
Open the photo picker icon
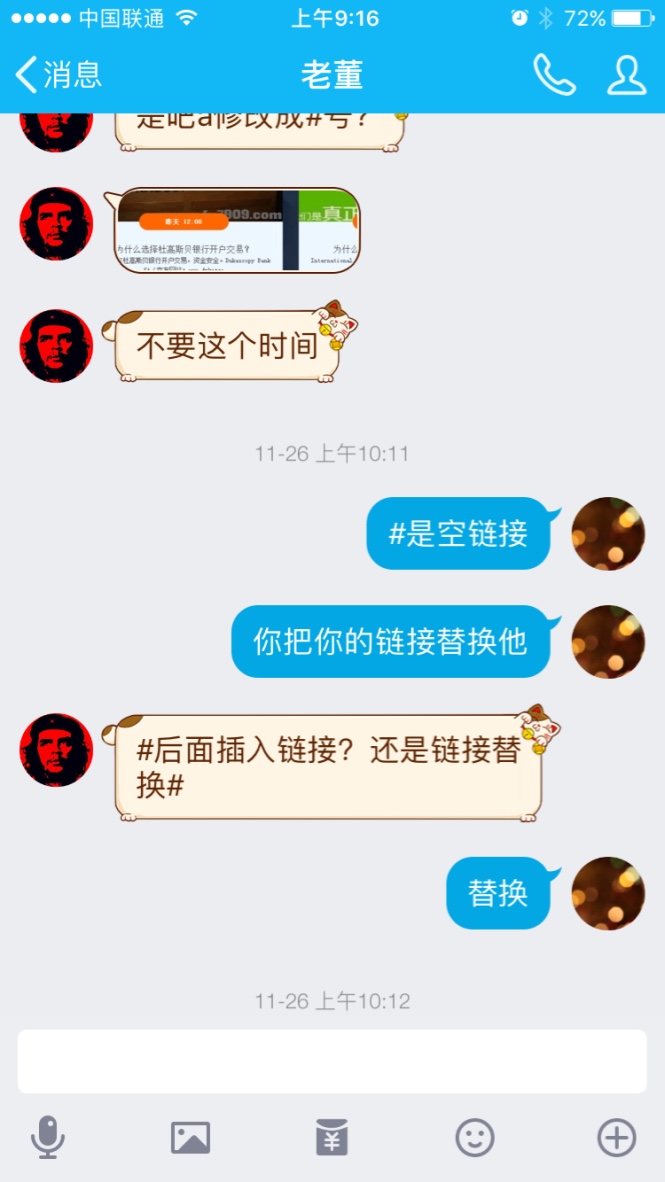point(190,1137)
